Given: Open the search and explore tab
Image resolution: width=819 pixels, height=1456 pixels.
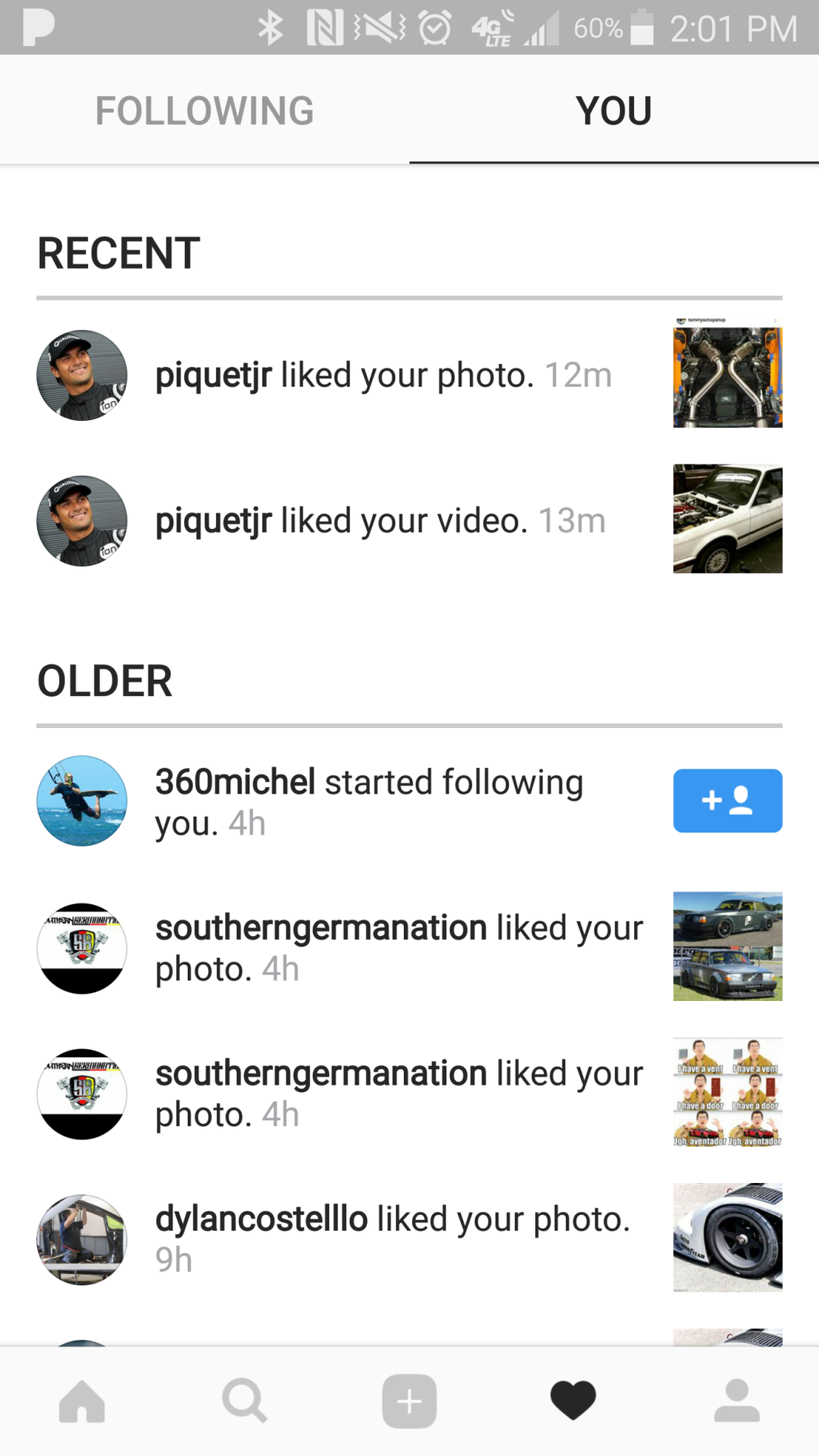Looking at the screenshot, I should 245,1401.
